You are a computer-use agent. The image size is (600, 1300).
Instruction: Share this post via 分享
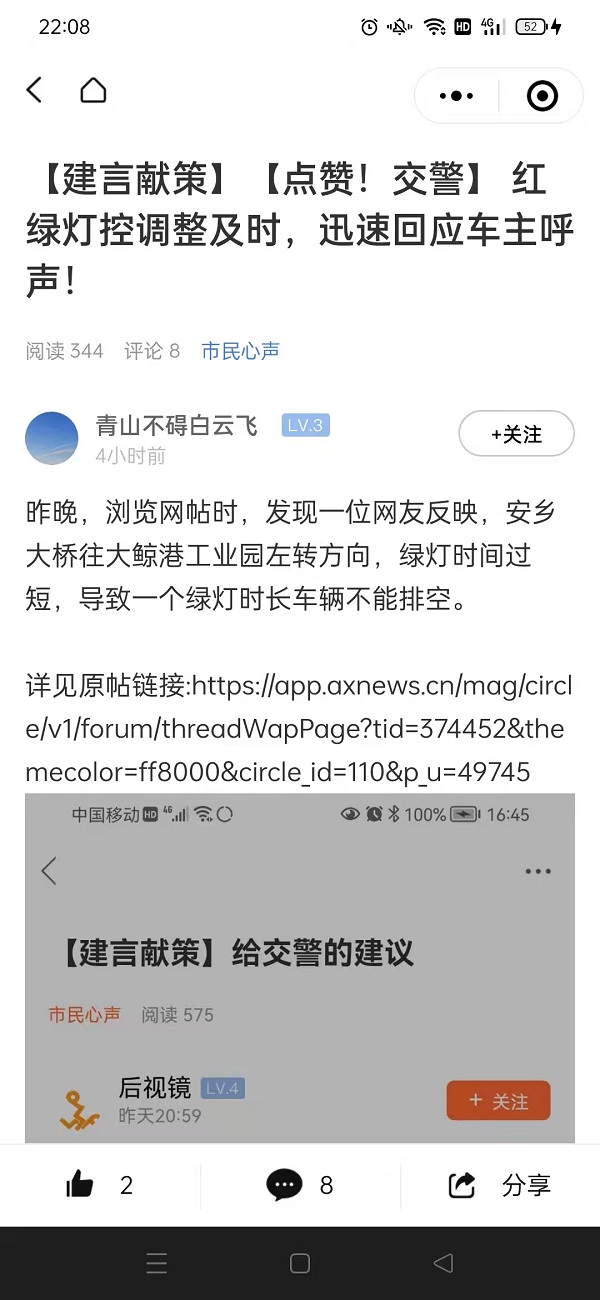[x=500, y=1186]
